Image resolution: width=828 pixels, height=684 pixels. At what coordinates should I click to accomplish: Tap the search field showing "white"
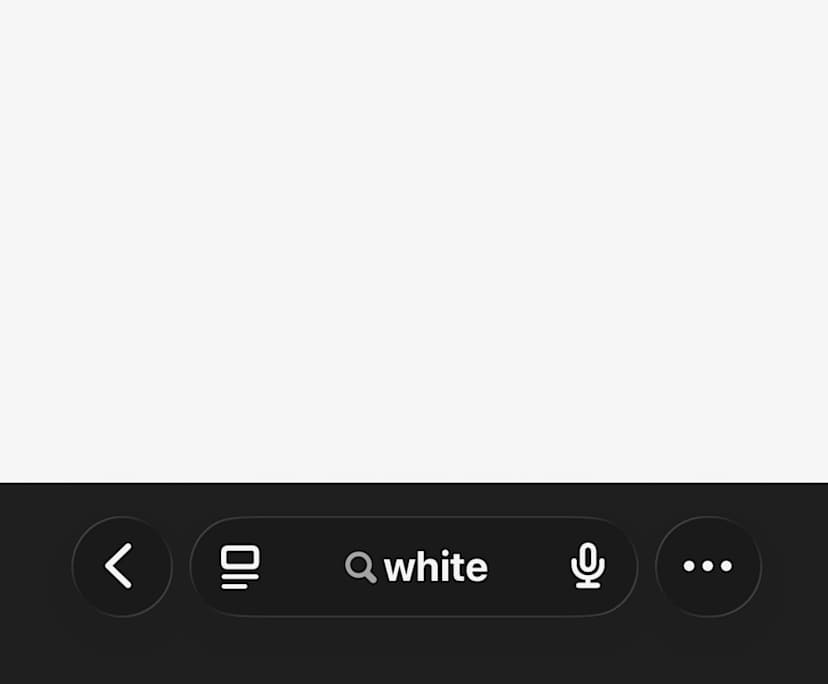click(418, 567)
